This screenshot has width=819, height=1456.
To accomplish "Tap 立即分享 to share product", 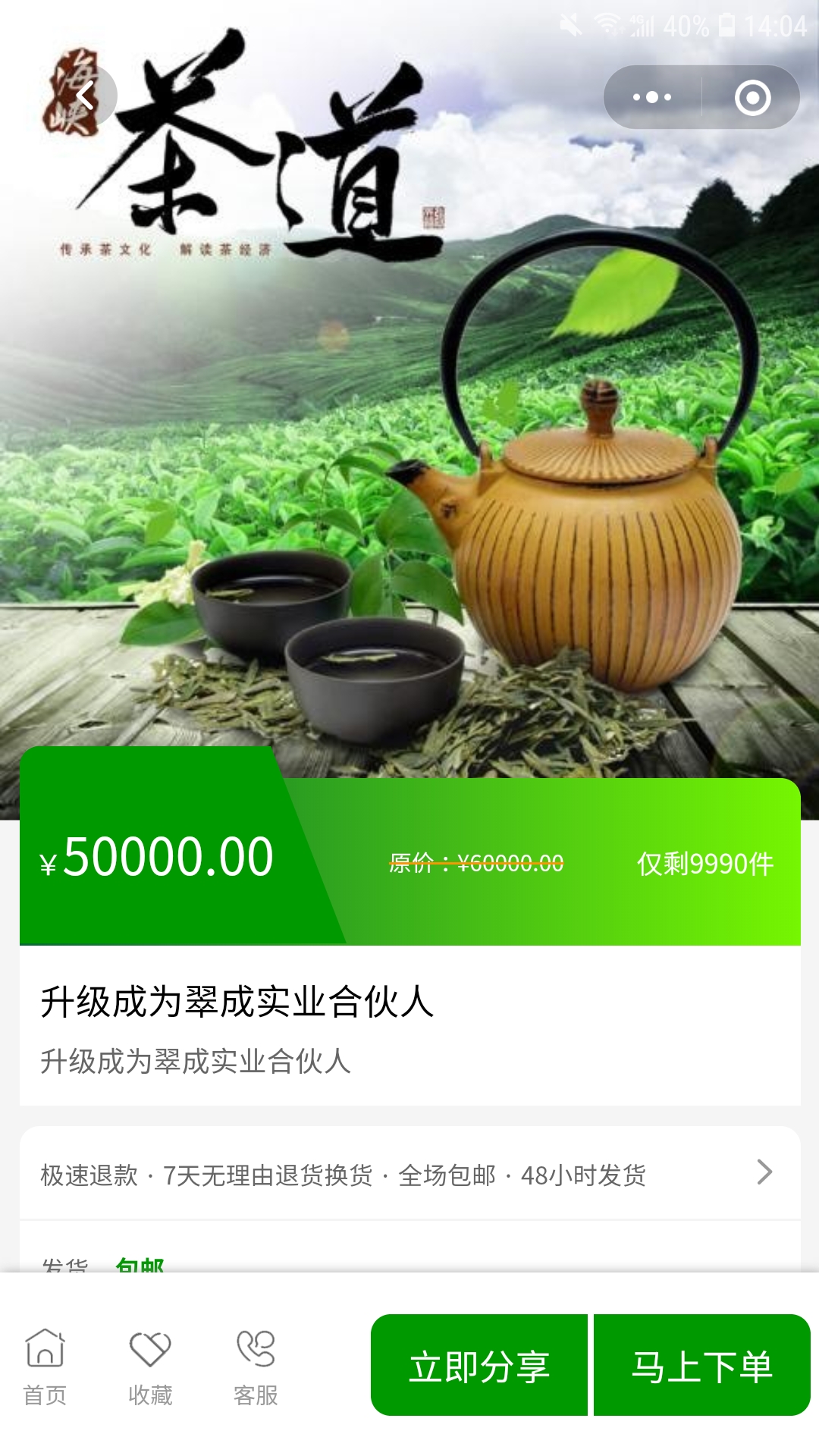I will coord(479,1365).
